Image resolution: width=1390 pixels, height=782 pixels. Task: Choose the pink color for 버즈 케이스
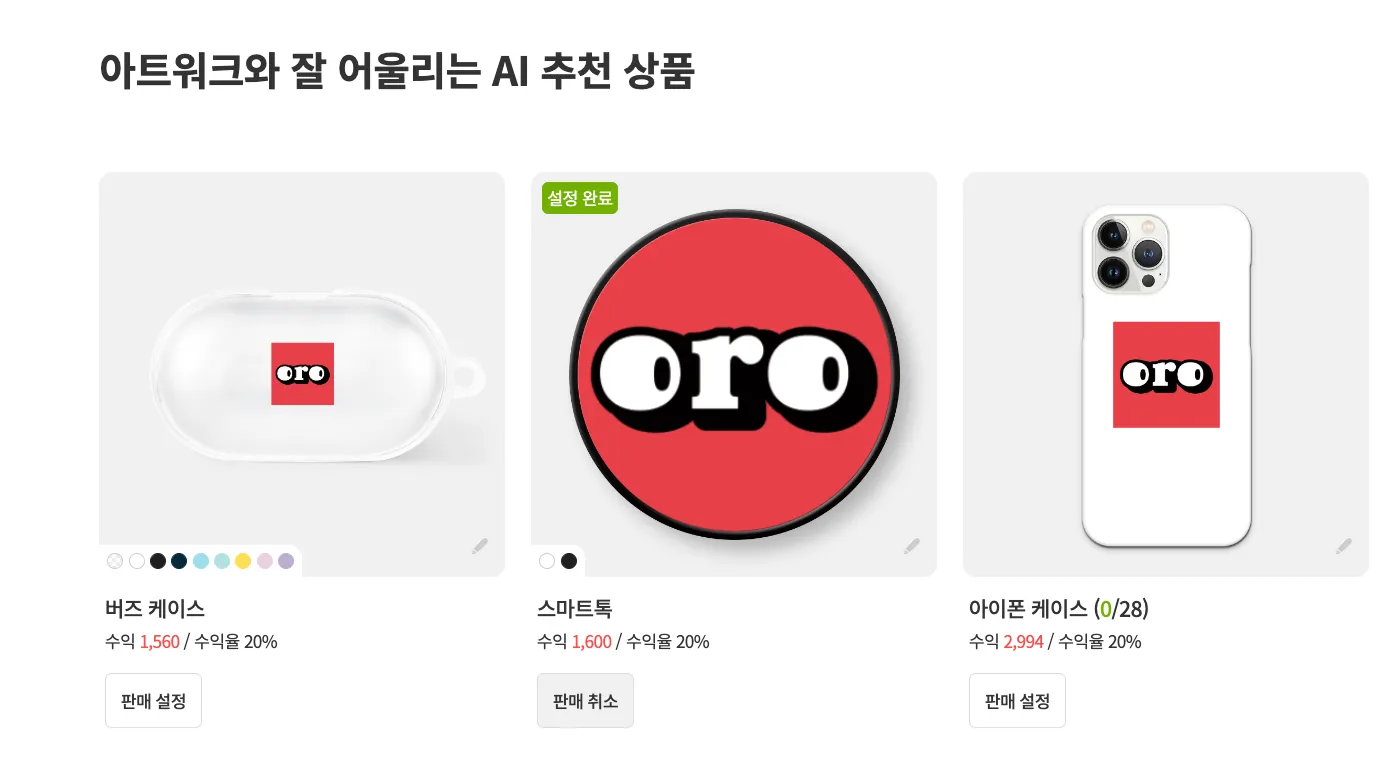[x=265, y=561]
